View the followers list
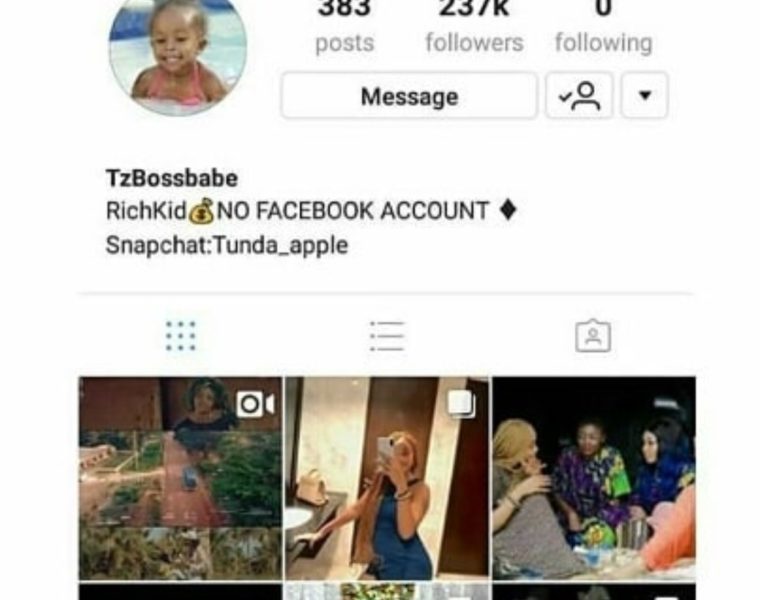Screen dimensions: 760x600 (x=473, y=30)
